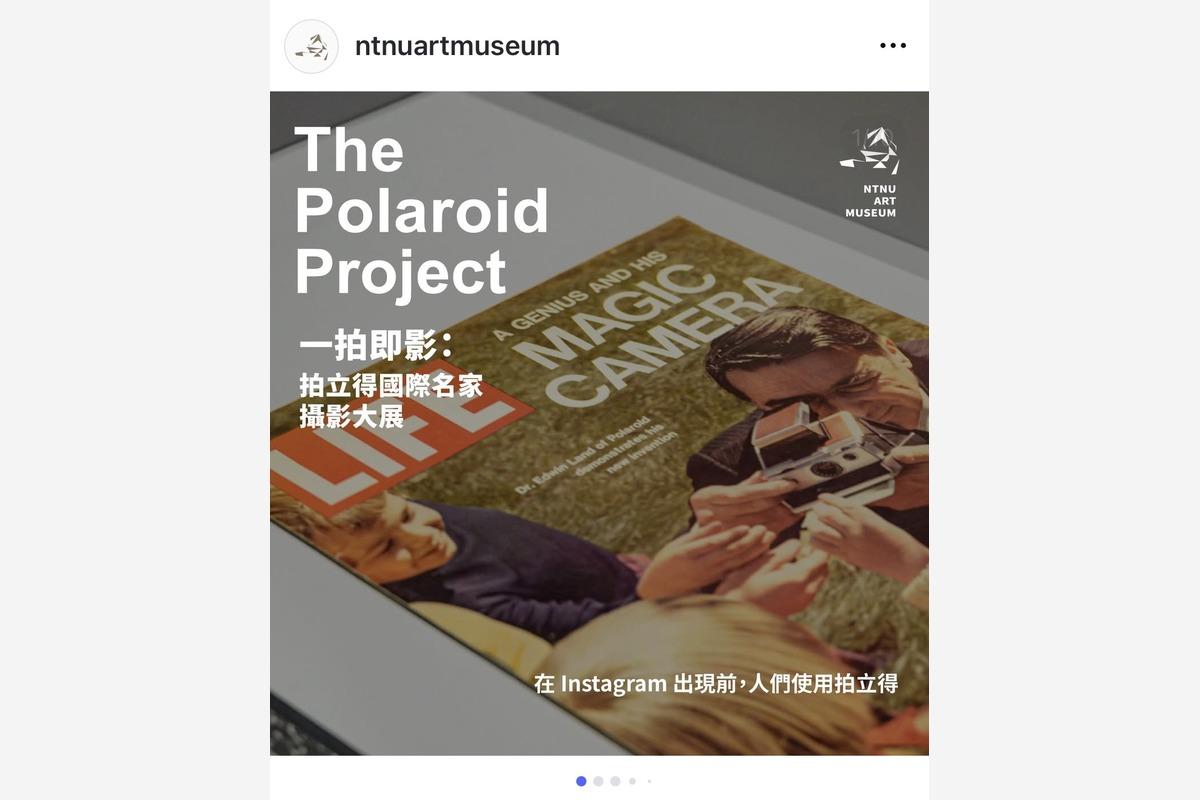Open the post's three-dot overflow menu
Viewport: 1200px width, 800px height.
tap(892, 46)
